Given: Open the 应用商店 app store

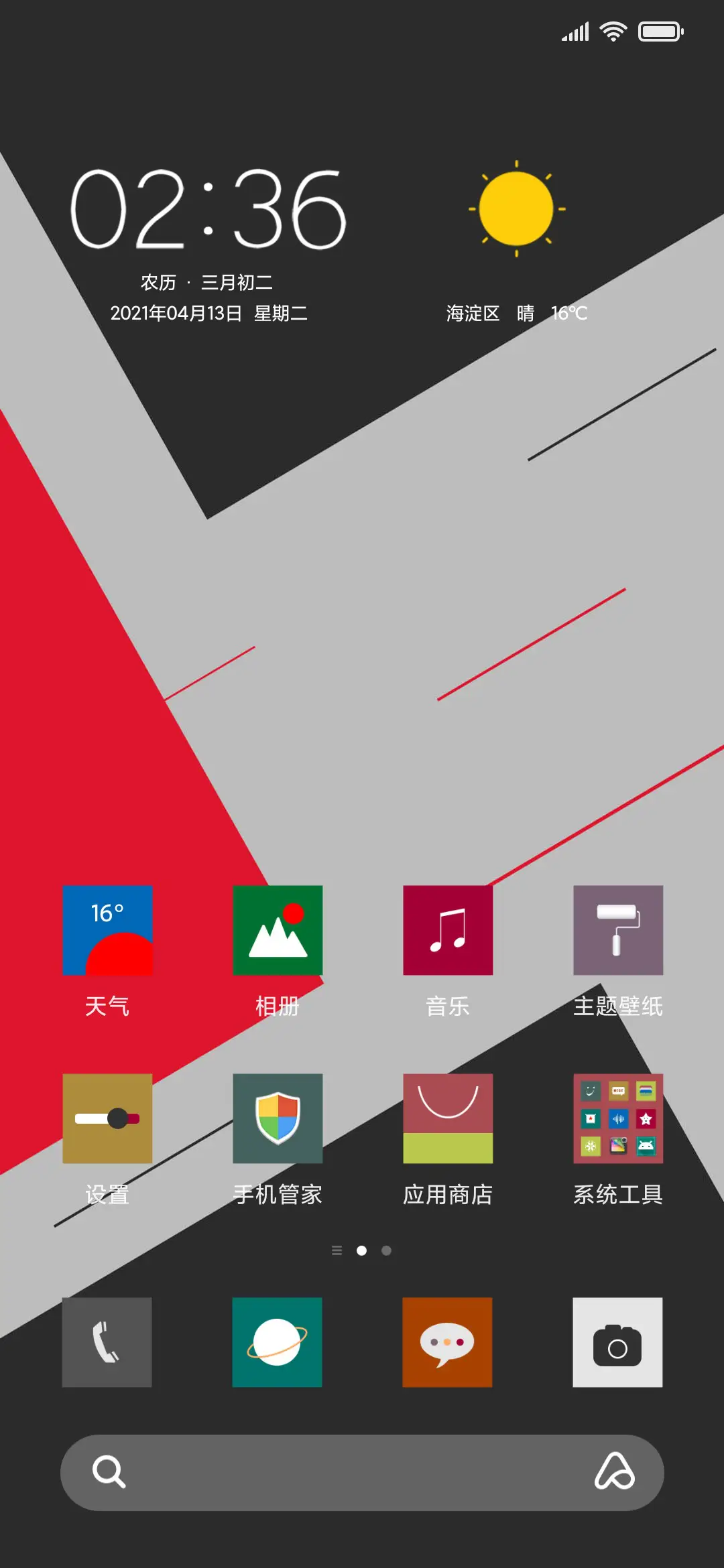Looking at the screenshot, I should click(448, 1118).
